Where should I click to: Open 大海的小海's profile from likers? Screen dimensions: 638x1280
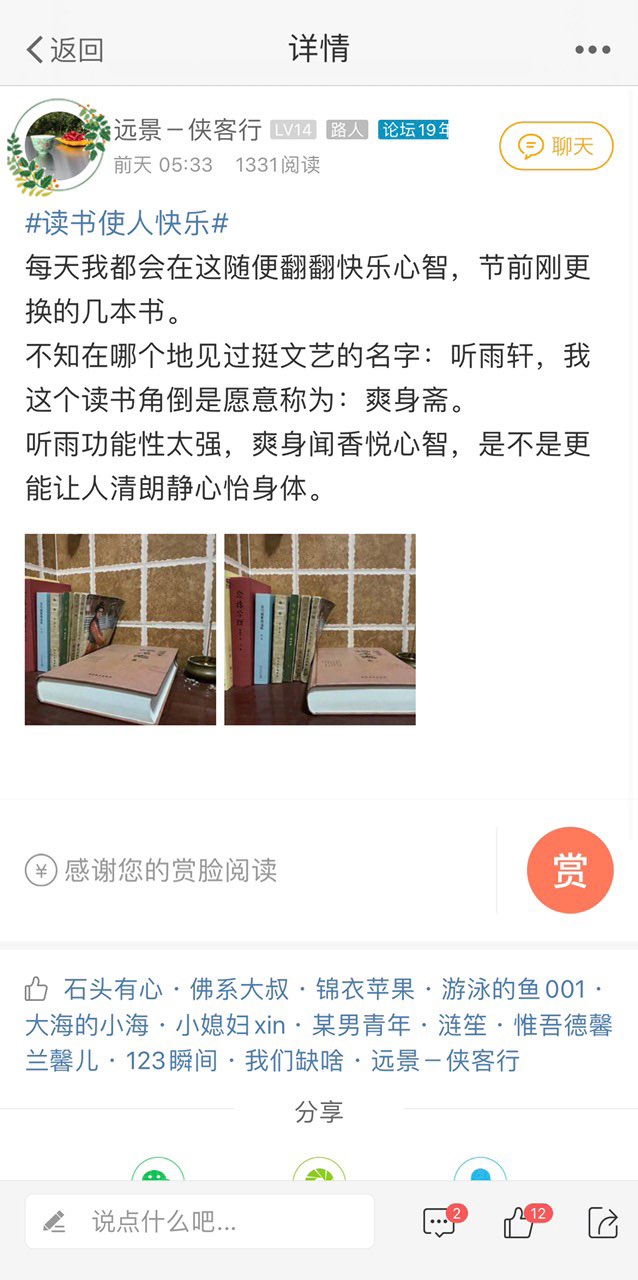pyautogui.click(x=87, y=1025)
